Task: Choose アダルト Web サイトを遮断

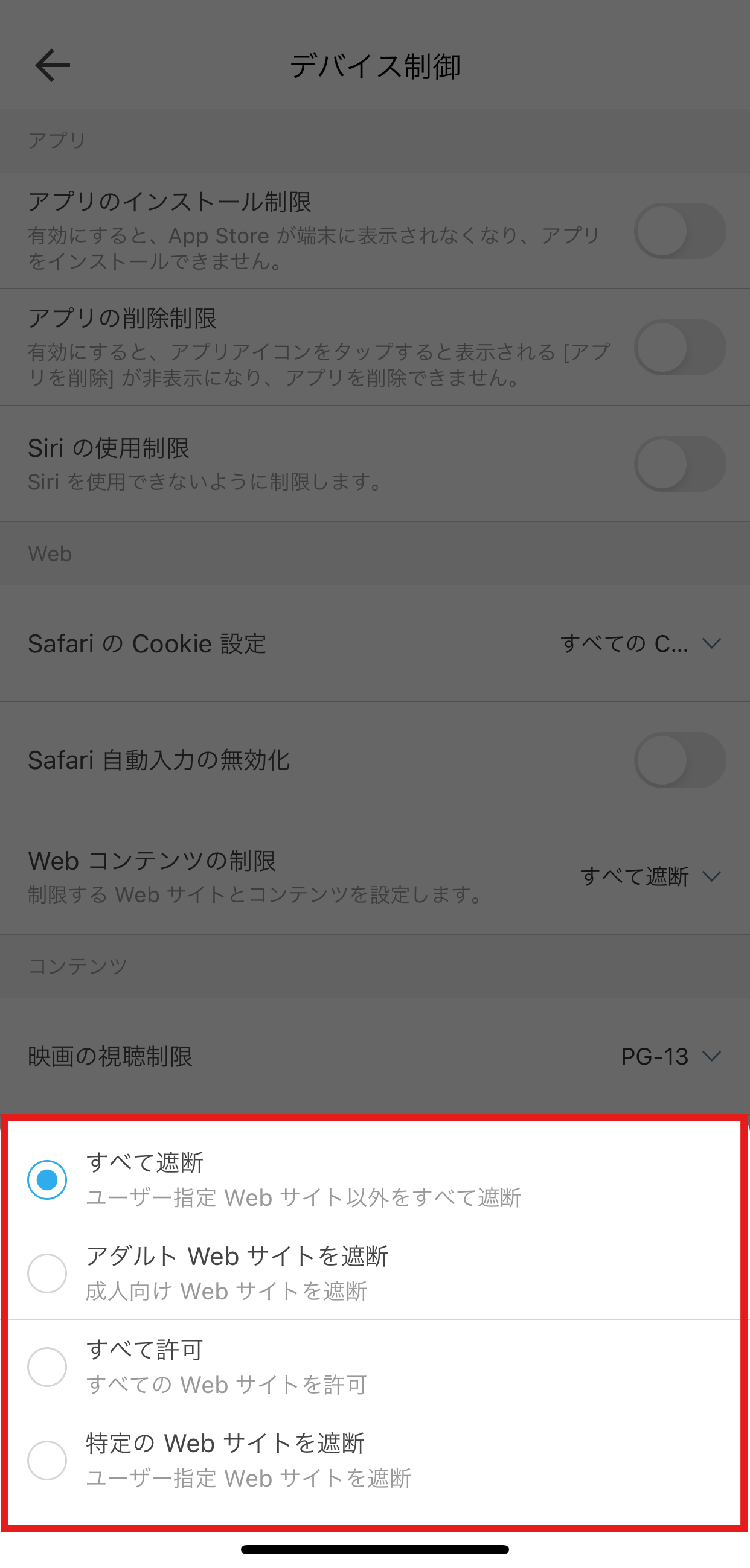Action: click(x=374, y=1273)
